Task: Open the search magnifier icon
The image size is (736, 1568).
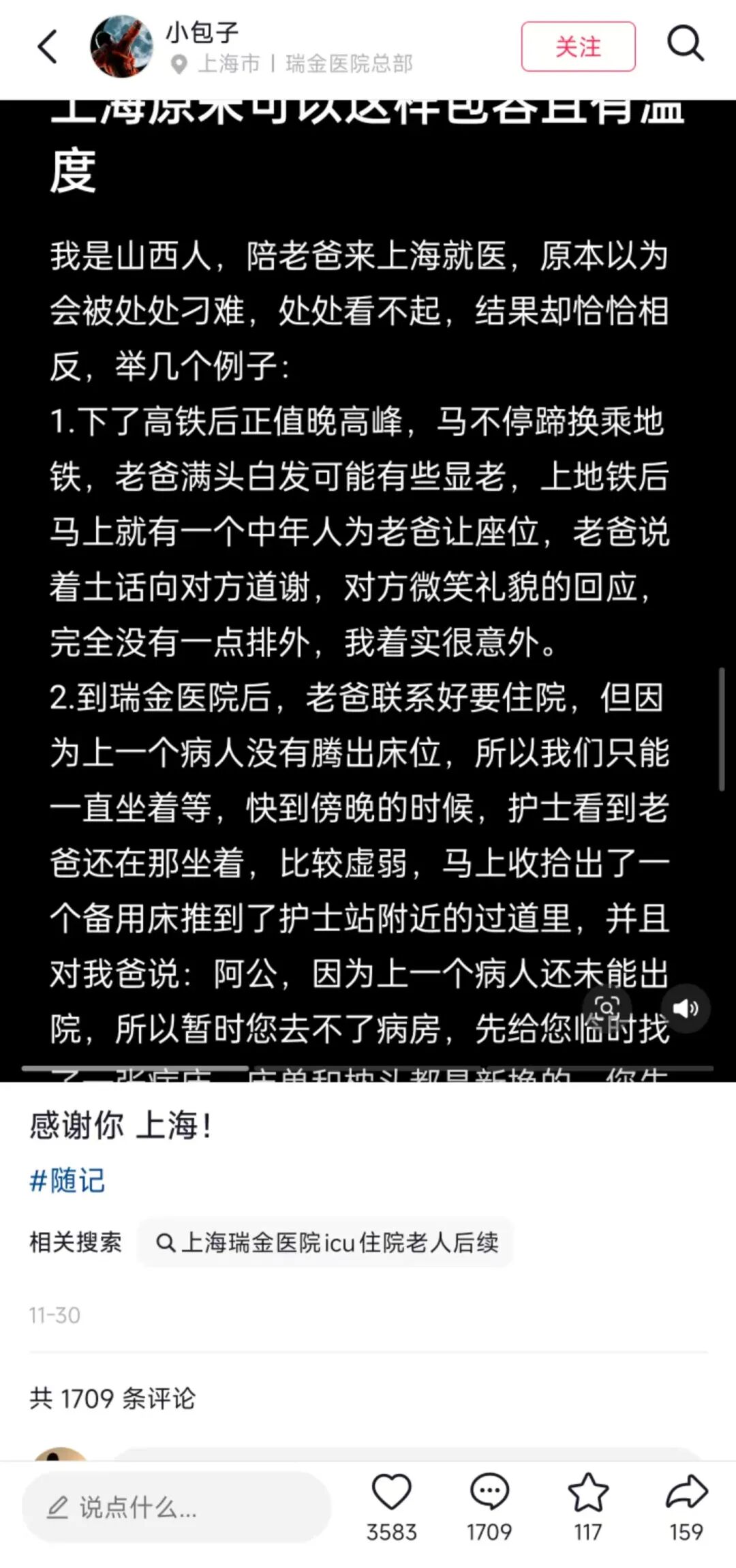Action: [x=684, y=45]
